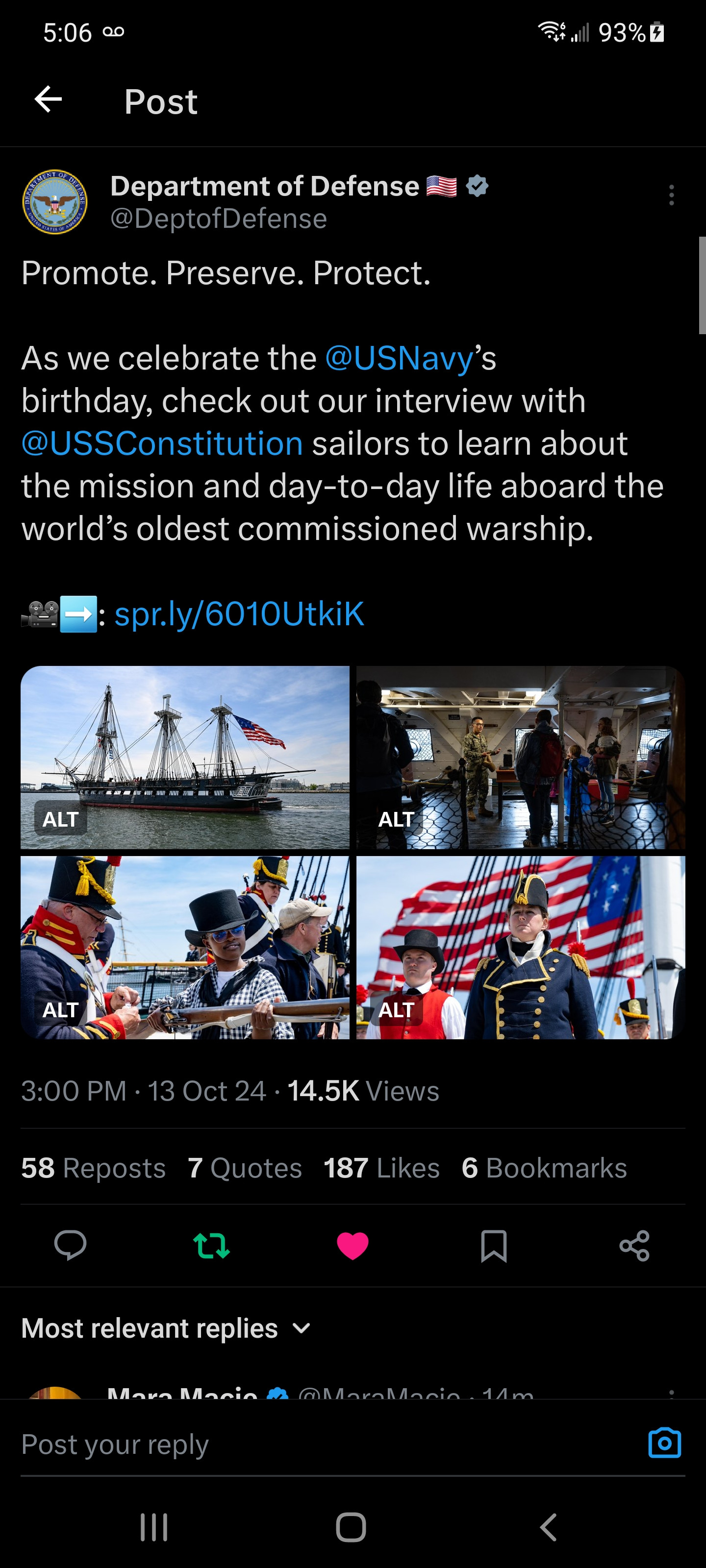Go back using the top arrow
Viewport: 706px width, 1568px height.
click(48, 100)
